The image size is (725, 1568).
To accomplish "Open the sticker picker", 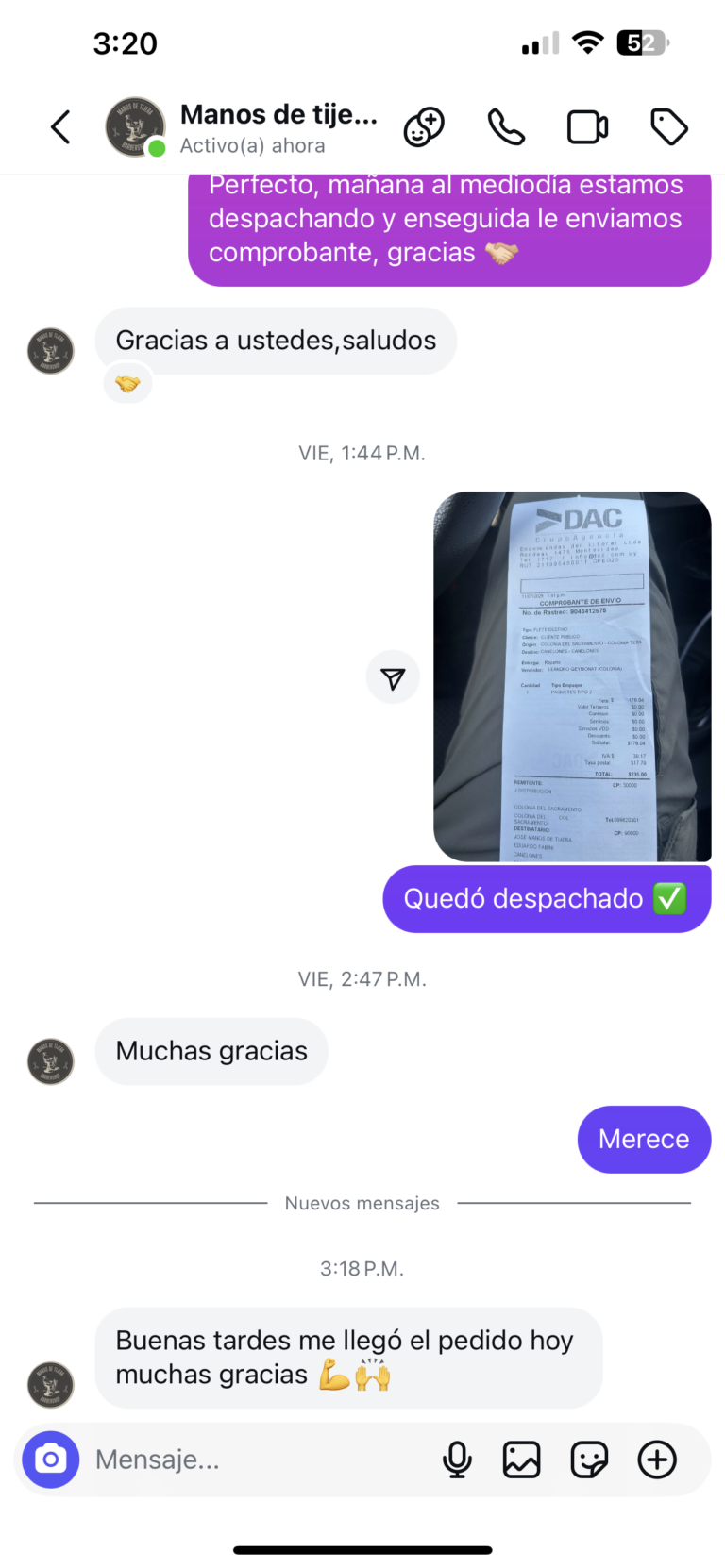I will pyautogui.click(x=589, y=1460).
